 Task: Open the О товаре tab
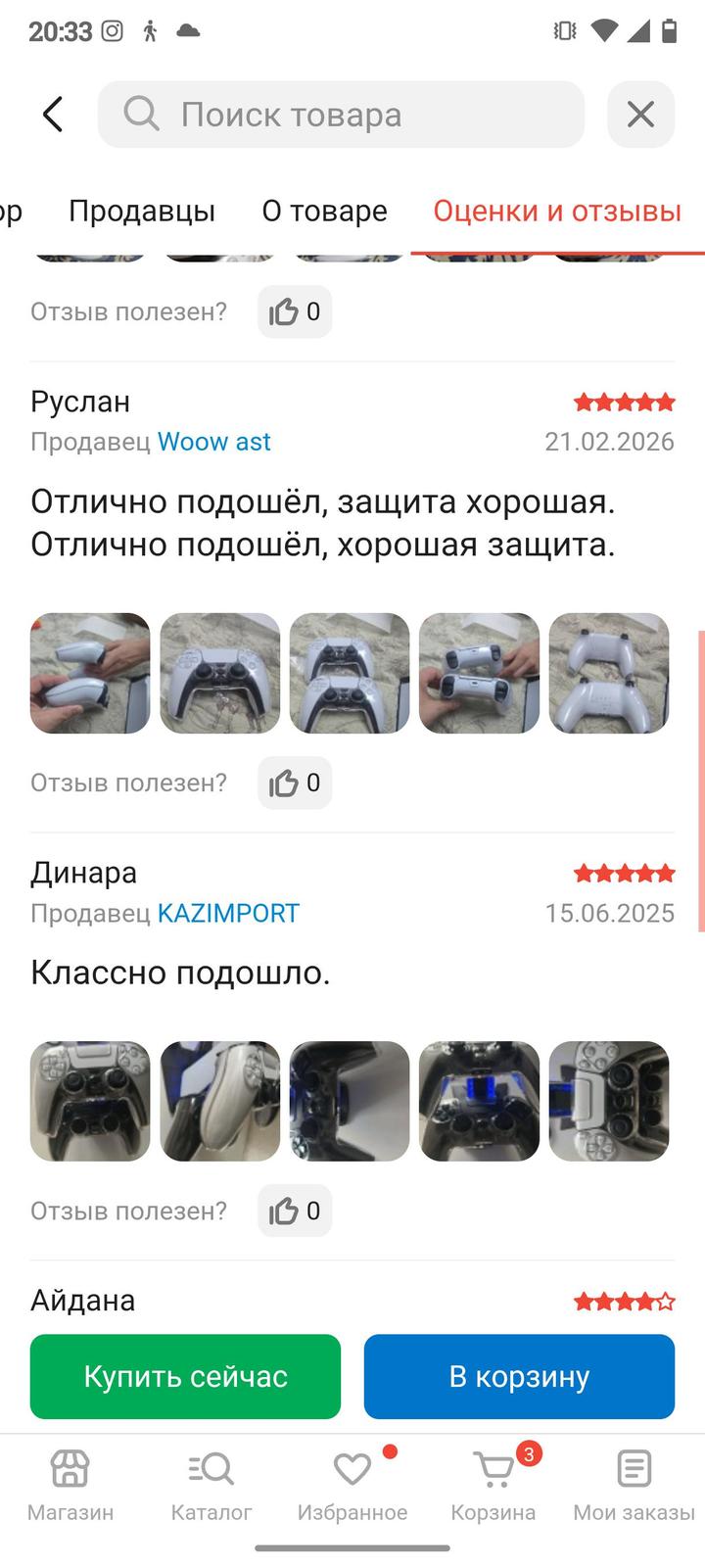coord(324,211)
